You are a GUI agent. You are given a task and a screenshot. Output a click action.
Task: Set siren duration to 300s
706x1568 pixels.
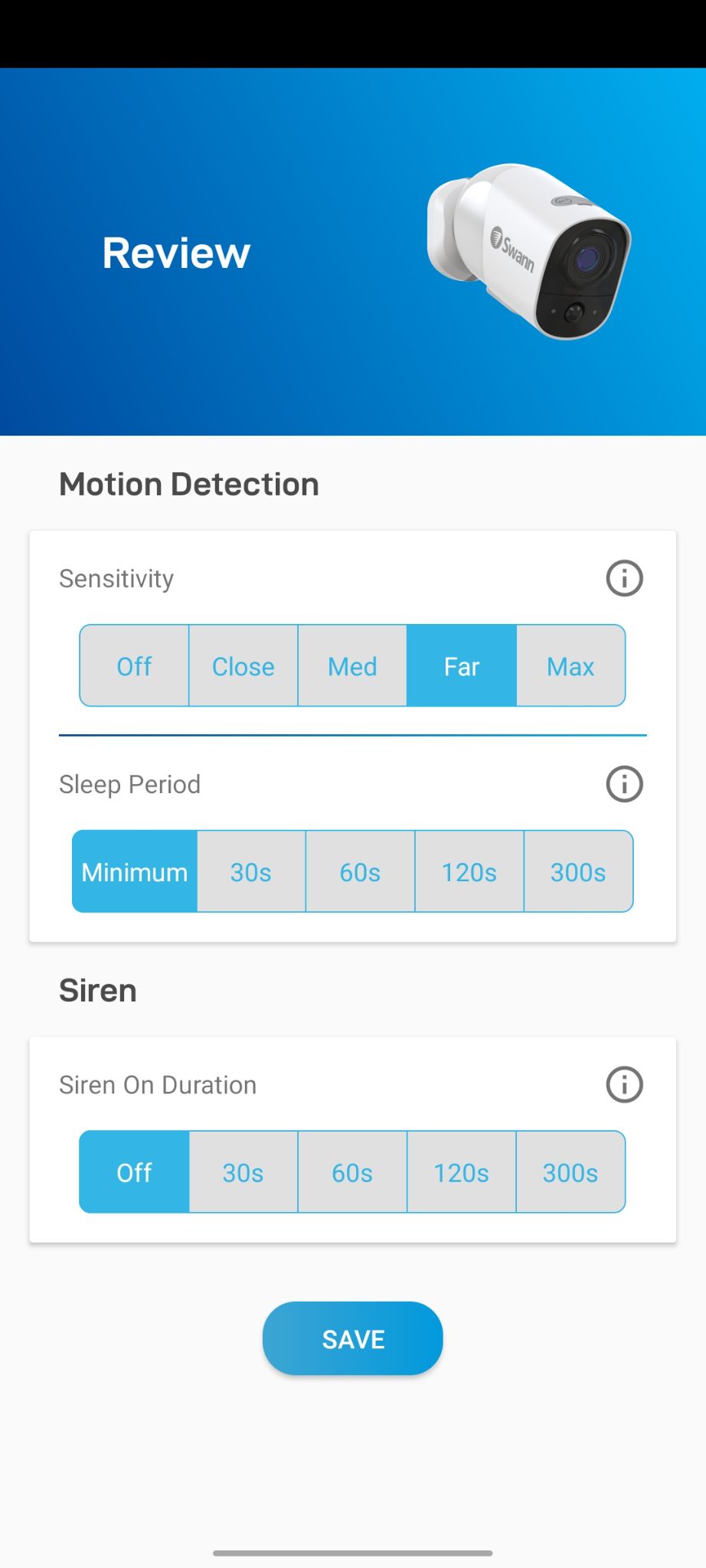point(570,1172)
